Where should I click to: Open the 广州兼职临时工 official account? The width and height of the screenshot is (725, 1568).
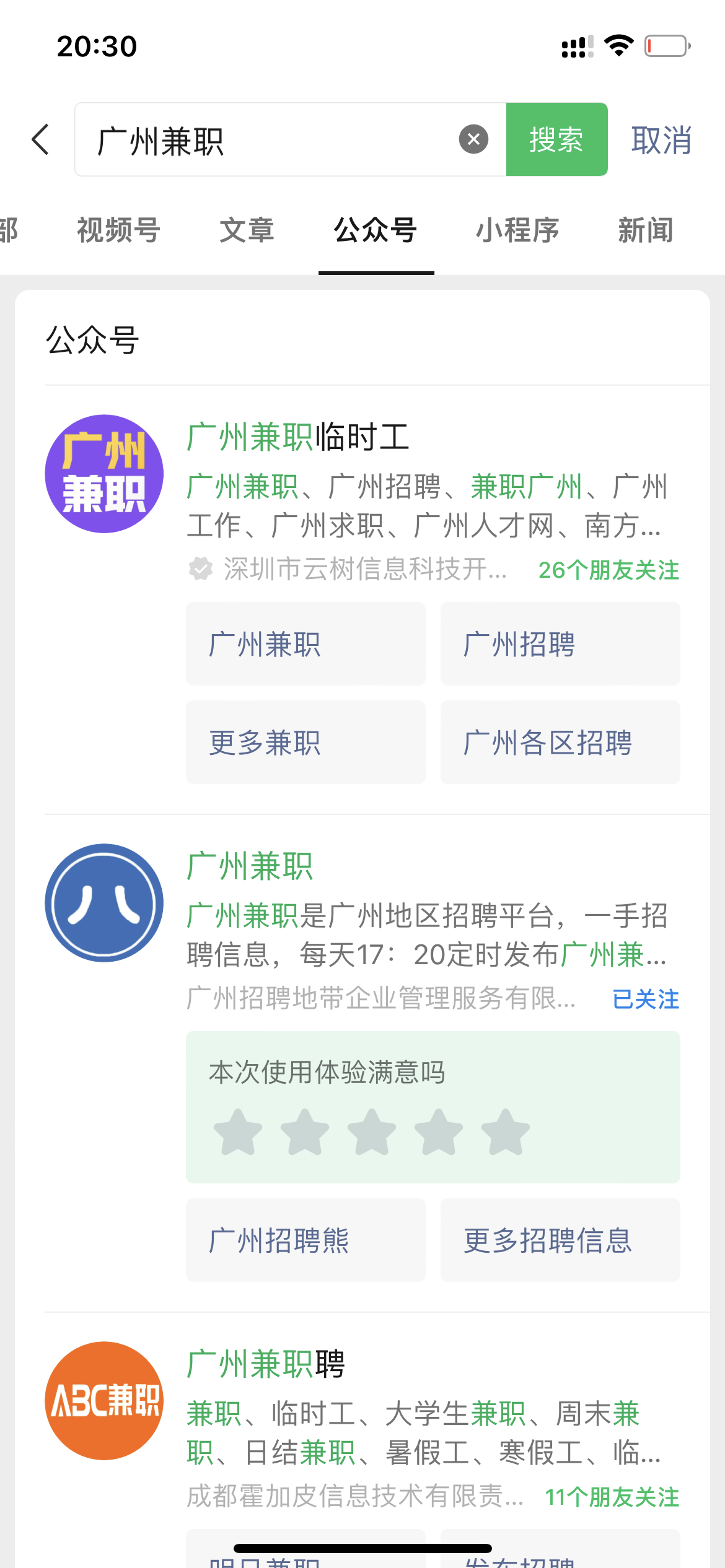(x=297, y=437)
